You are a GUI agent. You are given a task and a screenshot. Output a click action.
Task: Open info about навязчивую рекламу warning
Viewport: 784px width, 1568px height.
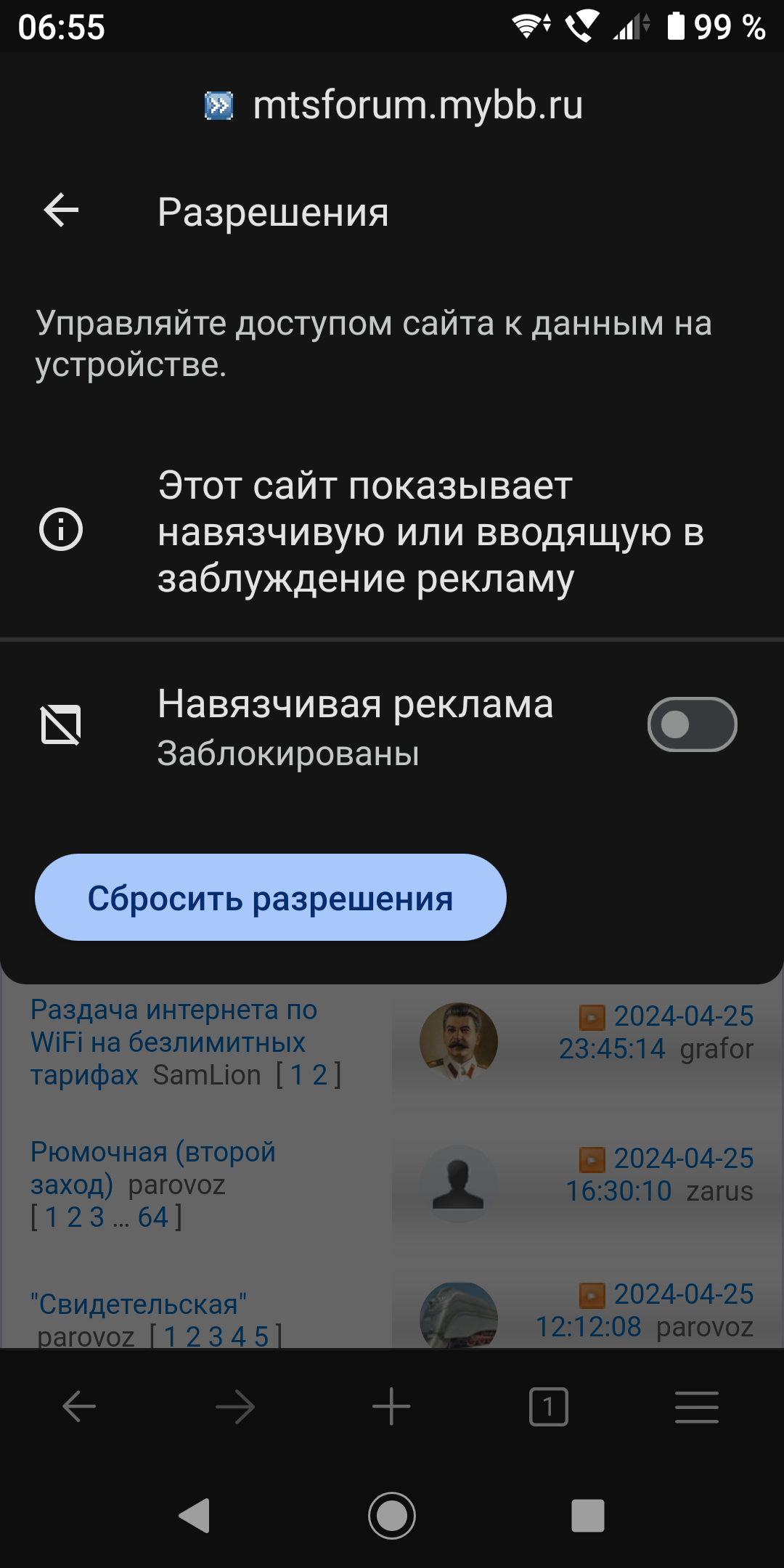tap(61, 529)
